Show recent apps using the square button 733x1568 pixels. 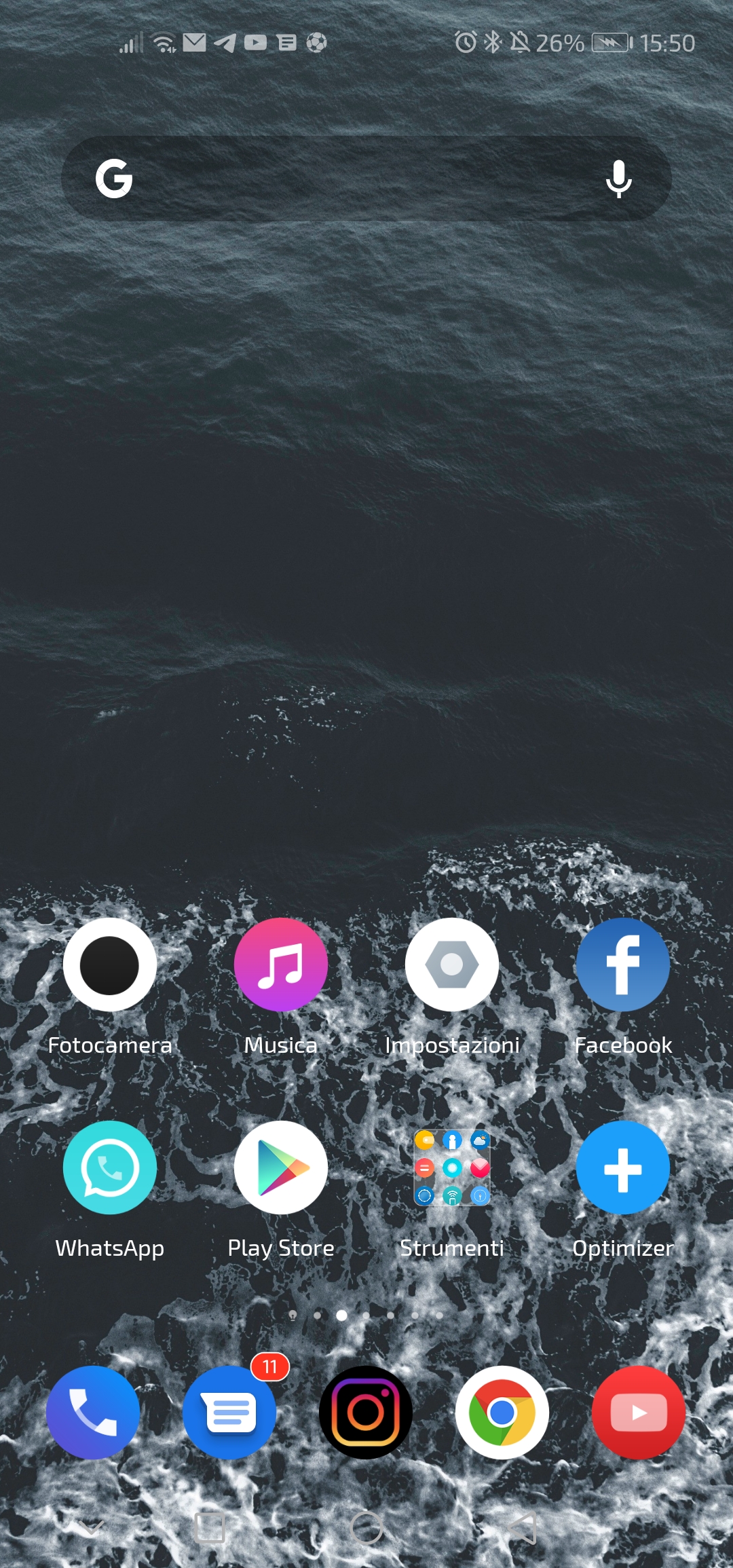tap(210, 1527)
